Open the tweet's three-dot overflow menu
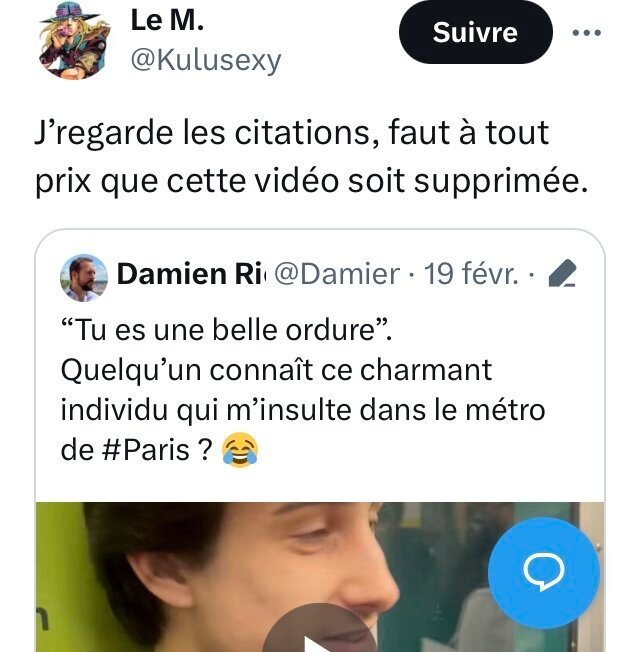 (586, 32)
